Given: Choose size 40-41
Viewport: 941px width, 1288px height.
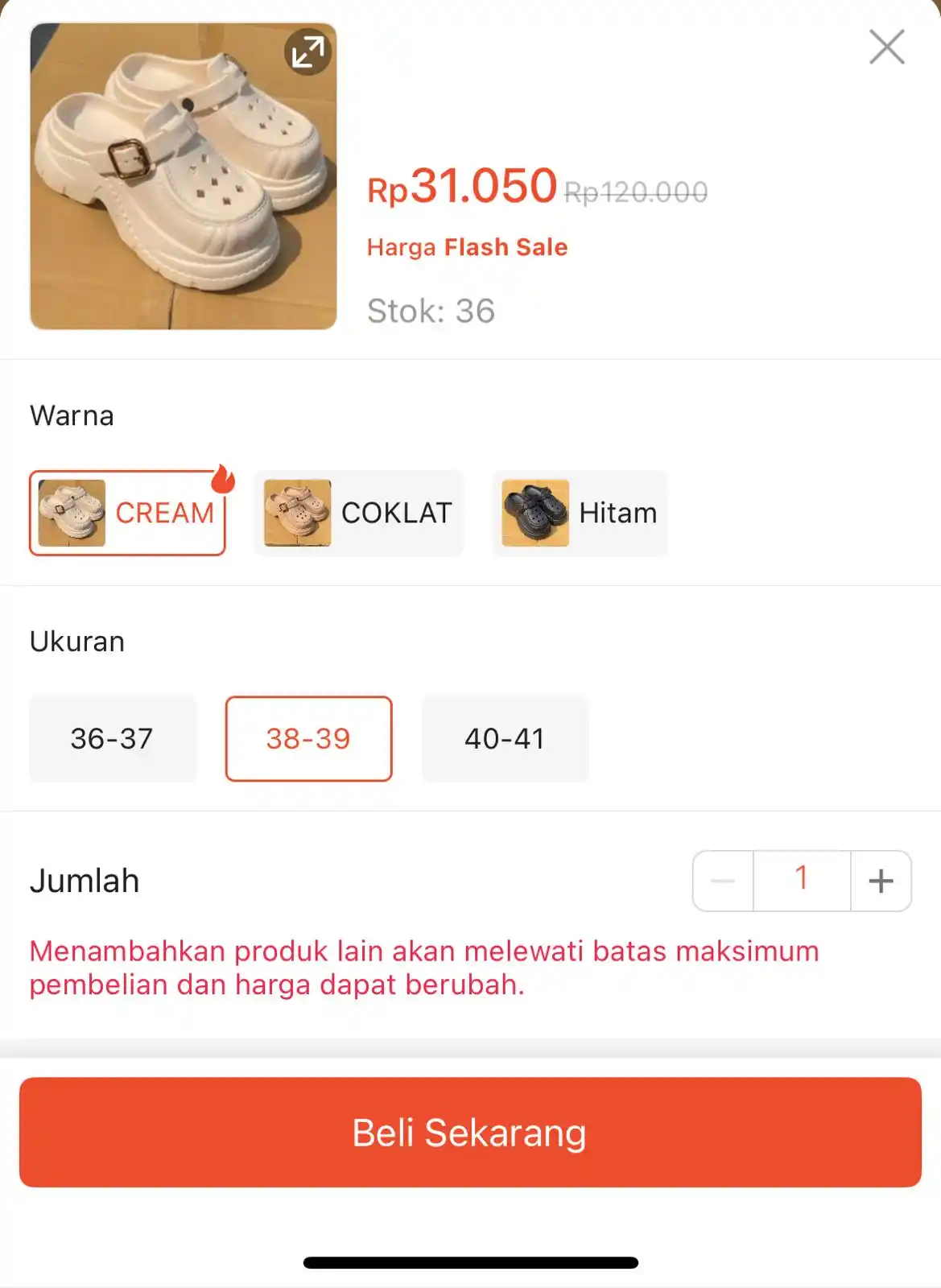Looking at the screenshot, I should pyautogui.click(x=505, y=739).
